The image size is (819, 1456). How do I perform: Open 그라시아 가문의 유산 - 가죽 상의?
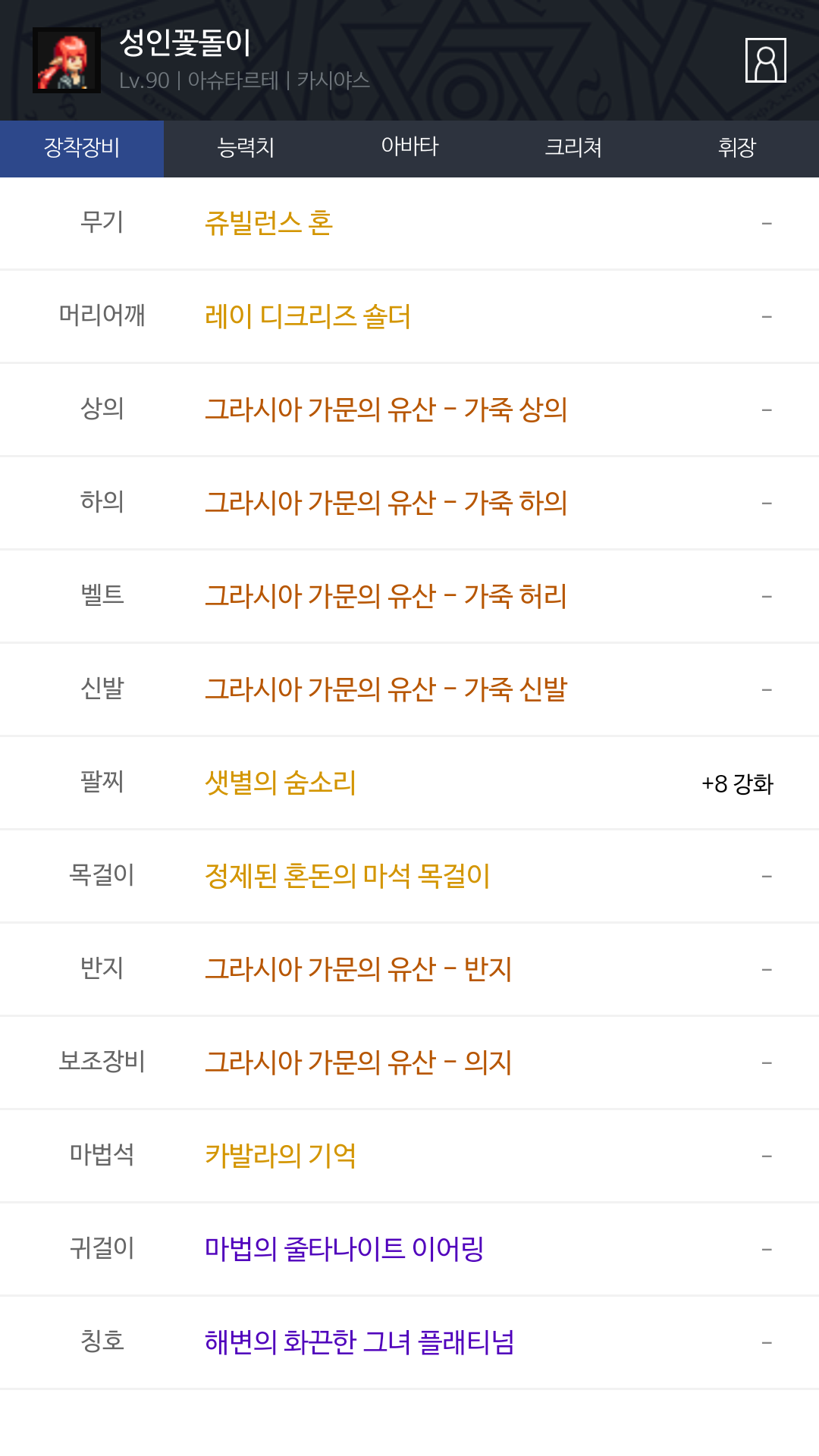pyautogui.click(x=386, y=409)
